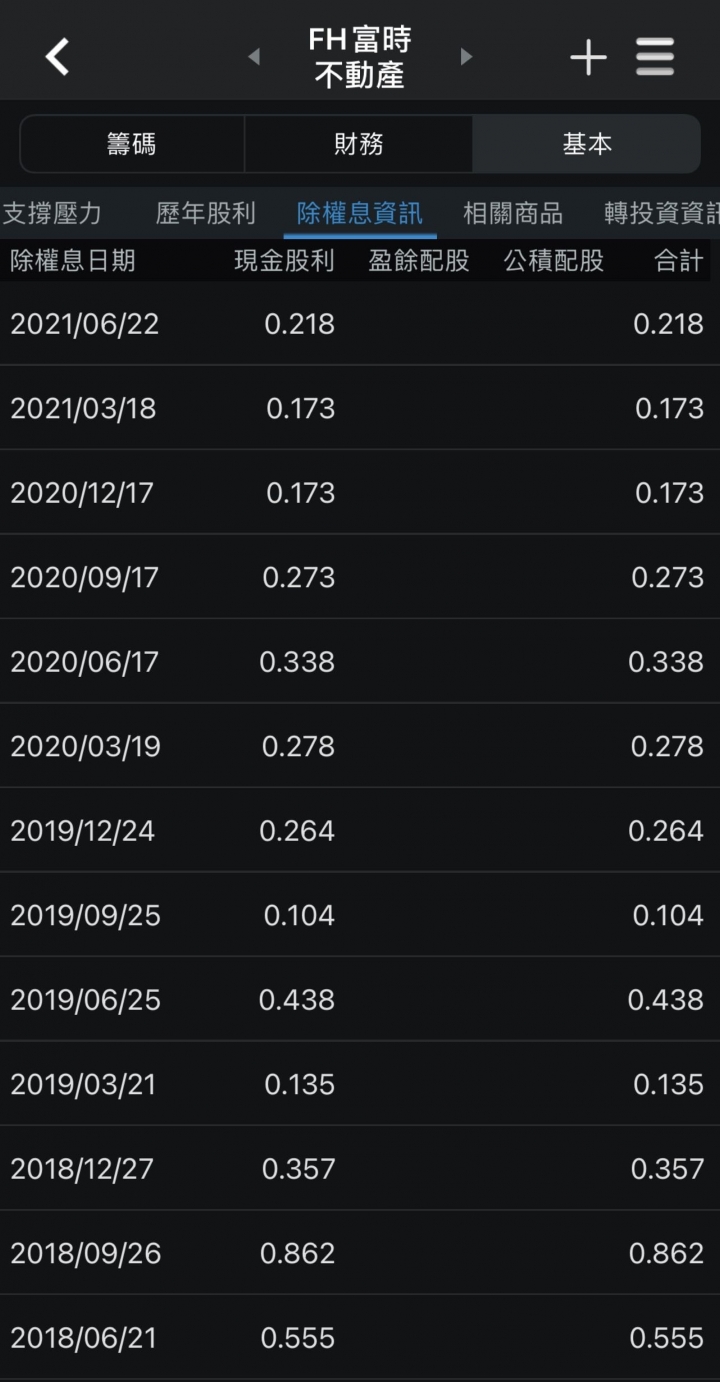Open the 支撐壓力 sub-tab

[52, 213]
